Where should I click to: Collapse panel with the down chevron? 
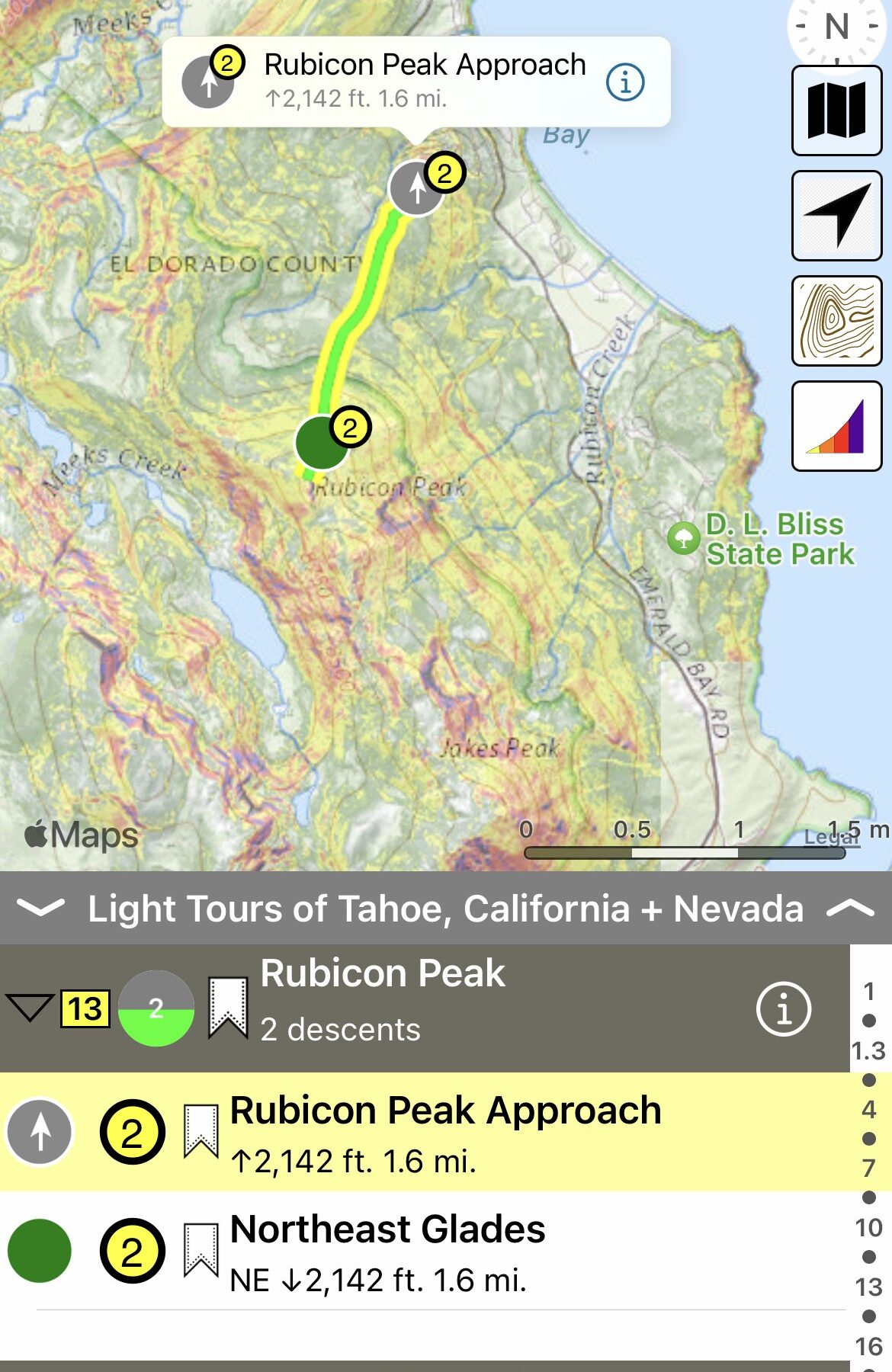40,908
